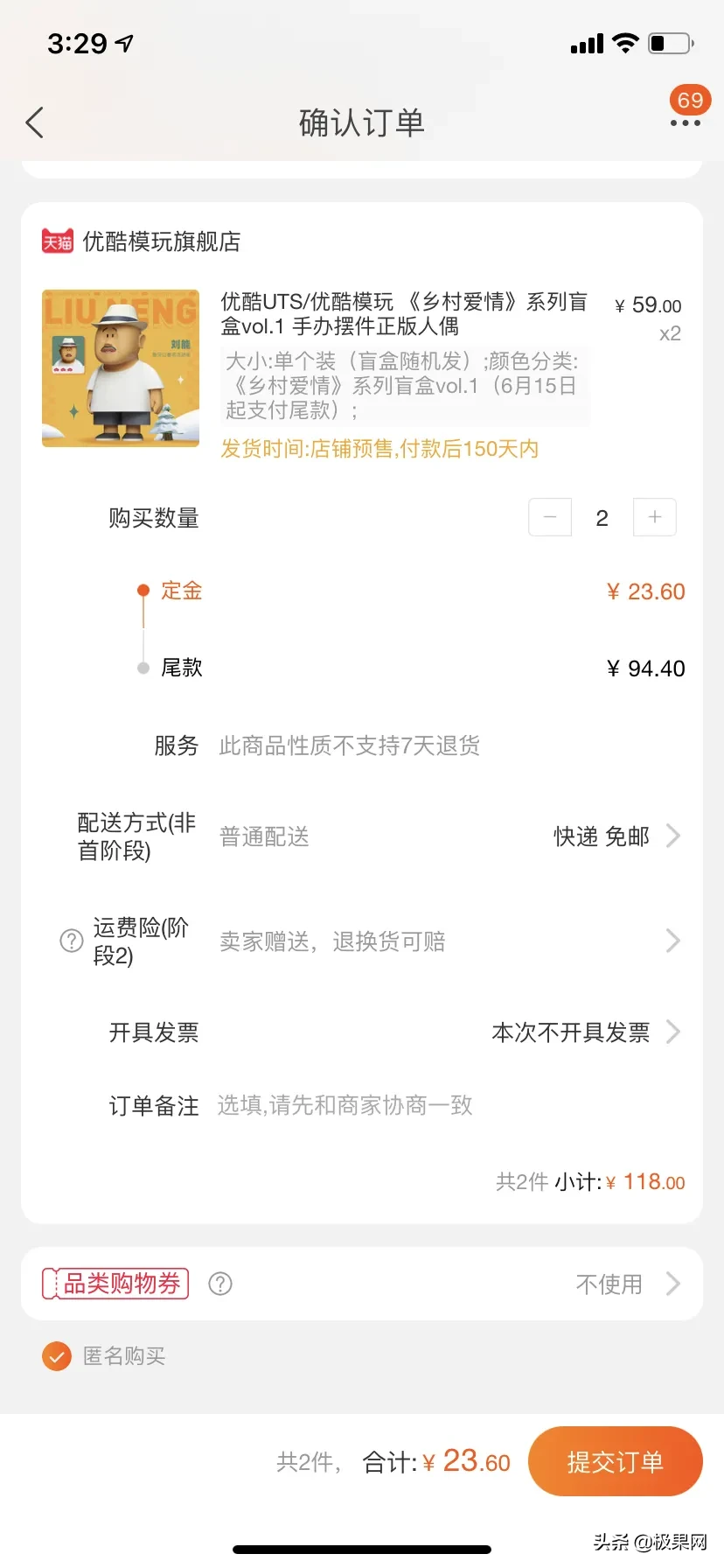The width and height of the screenshot is (724, 1568).
Task: Open the 开具发票 invoice options
Action: pos(584,1032)
